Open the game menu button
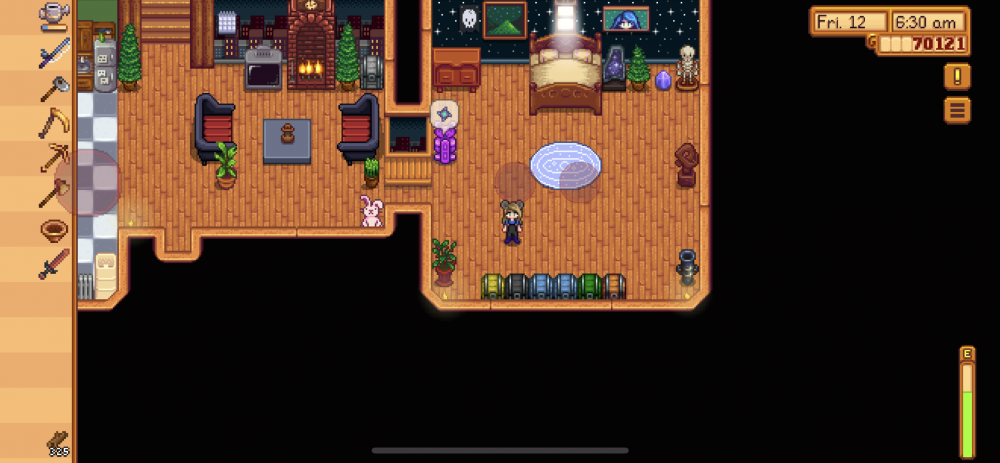This screenshot has width=1000, height=463. coord(957,110)
